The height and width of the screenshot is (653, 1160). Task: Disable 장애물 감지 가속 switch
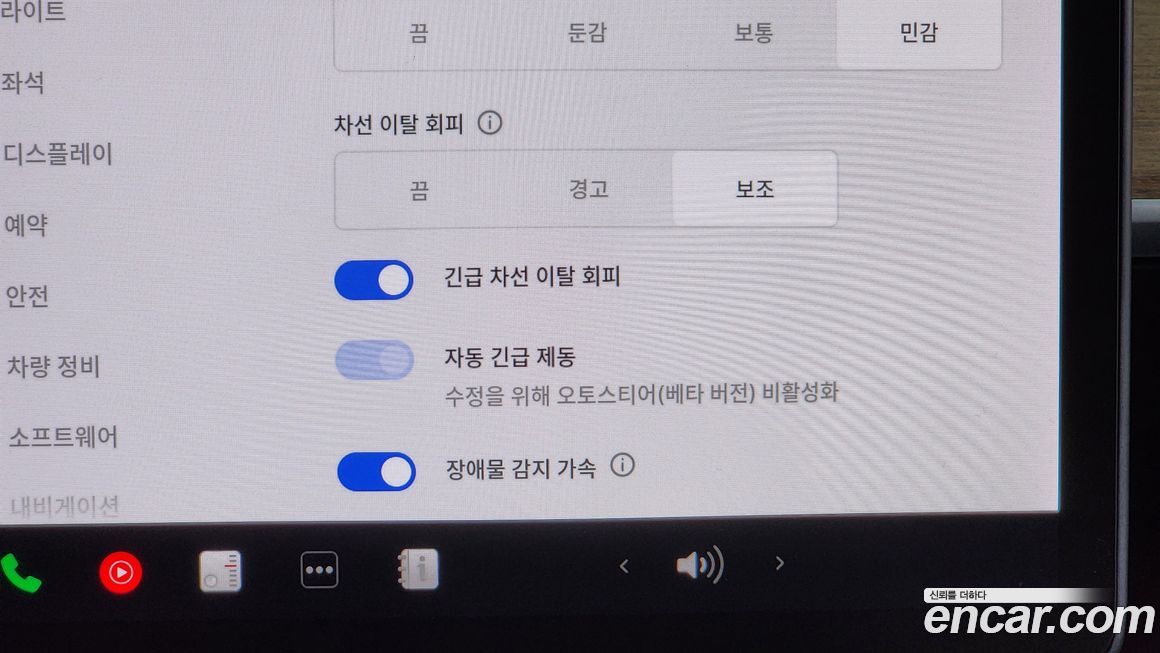pyautogui.click(x=376, y=471)
